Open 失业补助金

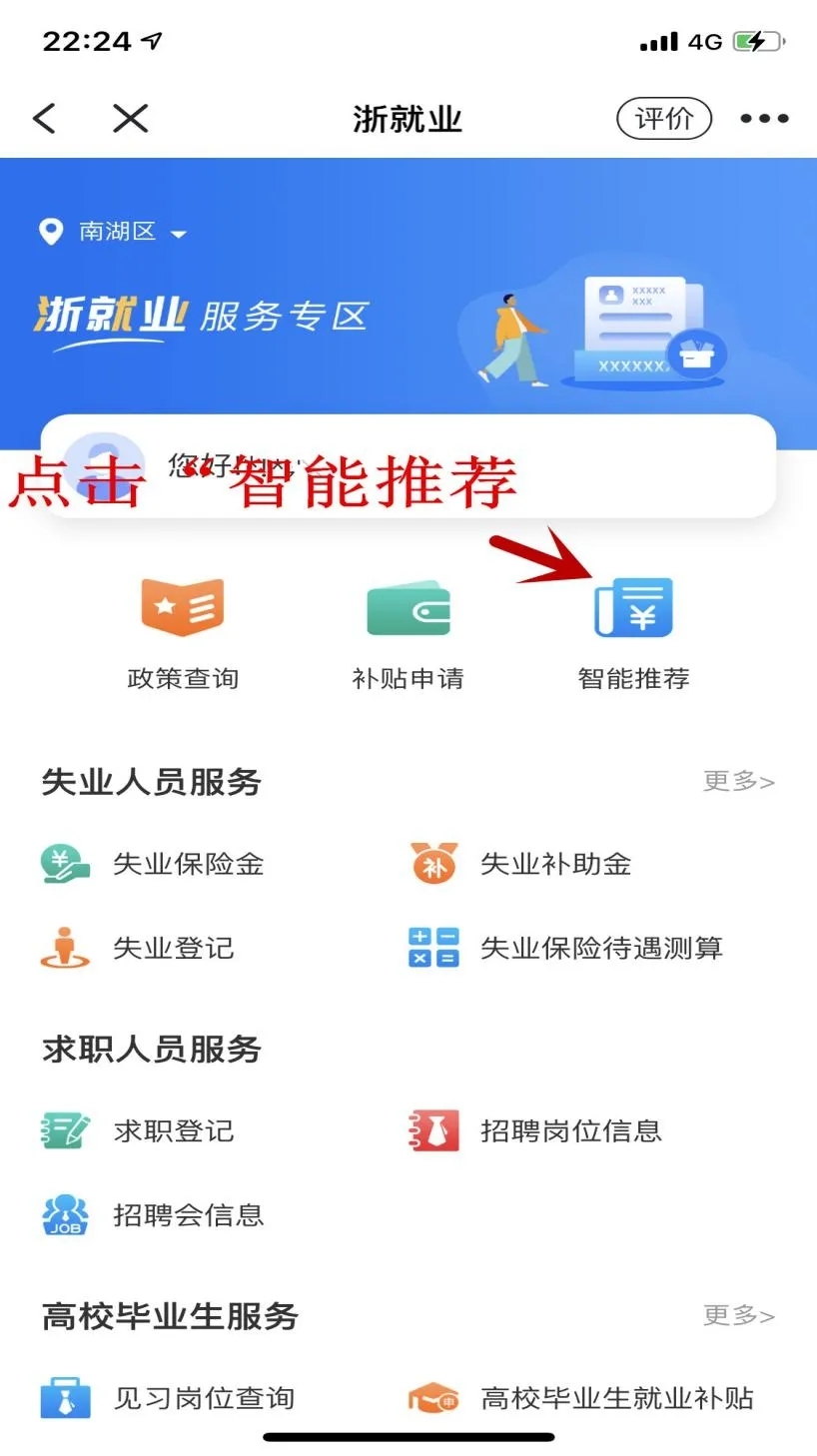point(520,864)
